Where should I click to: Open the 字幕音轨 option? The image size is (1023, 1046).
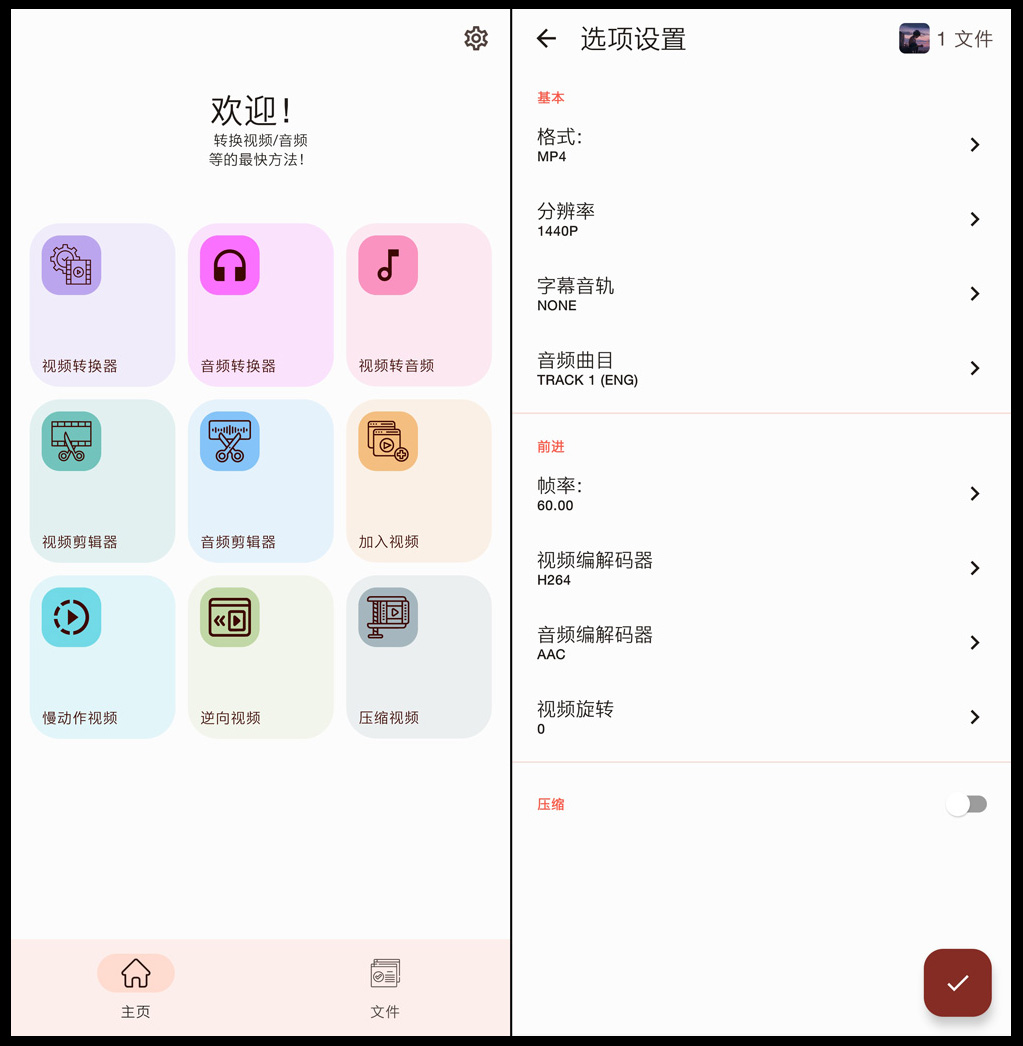click(760, 294)
